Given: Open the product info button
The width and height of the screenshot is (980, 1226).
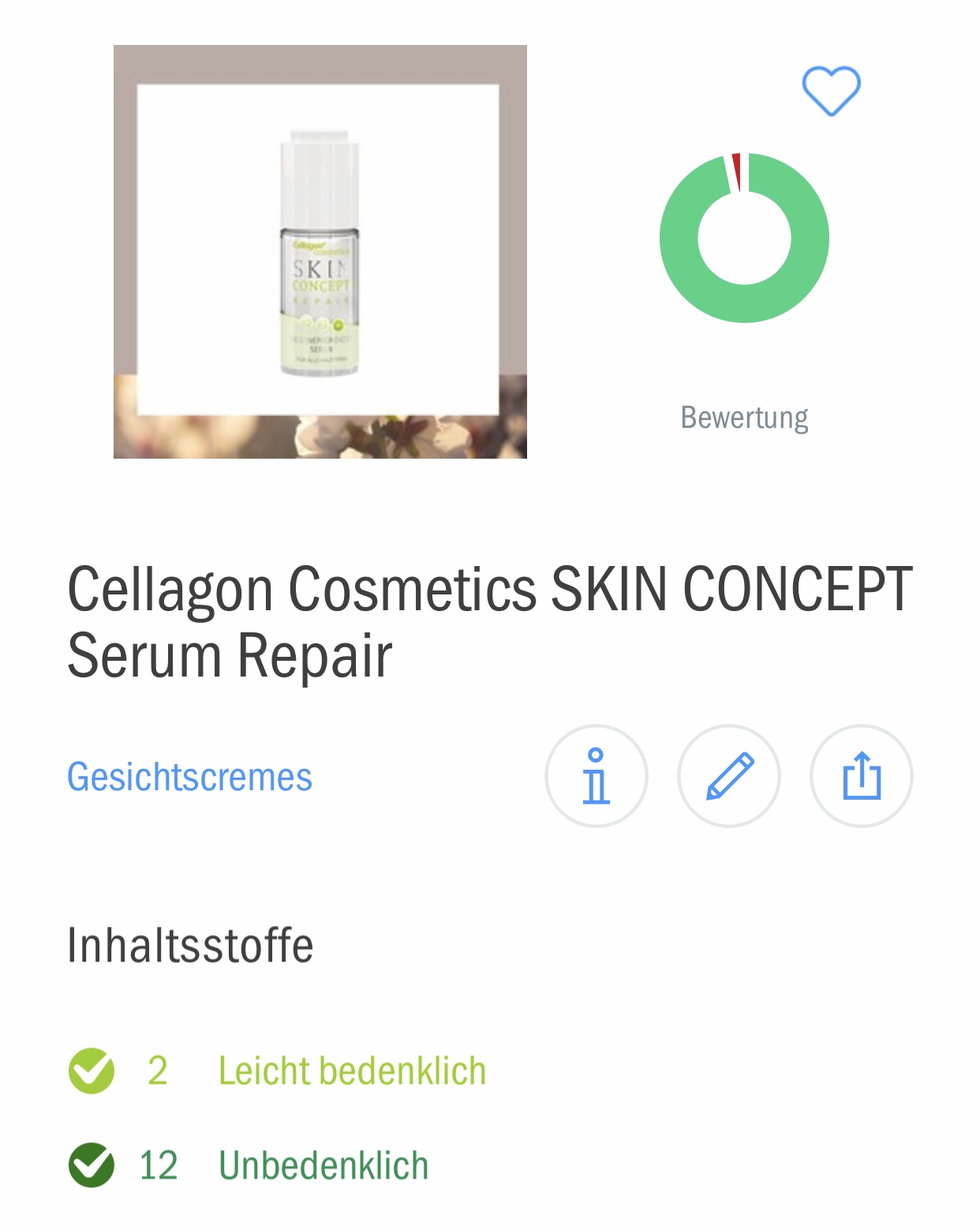Looking at the screenshot, I should pyautogui.click(x=596, y=776).
